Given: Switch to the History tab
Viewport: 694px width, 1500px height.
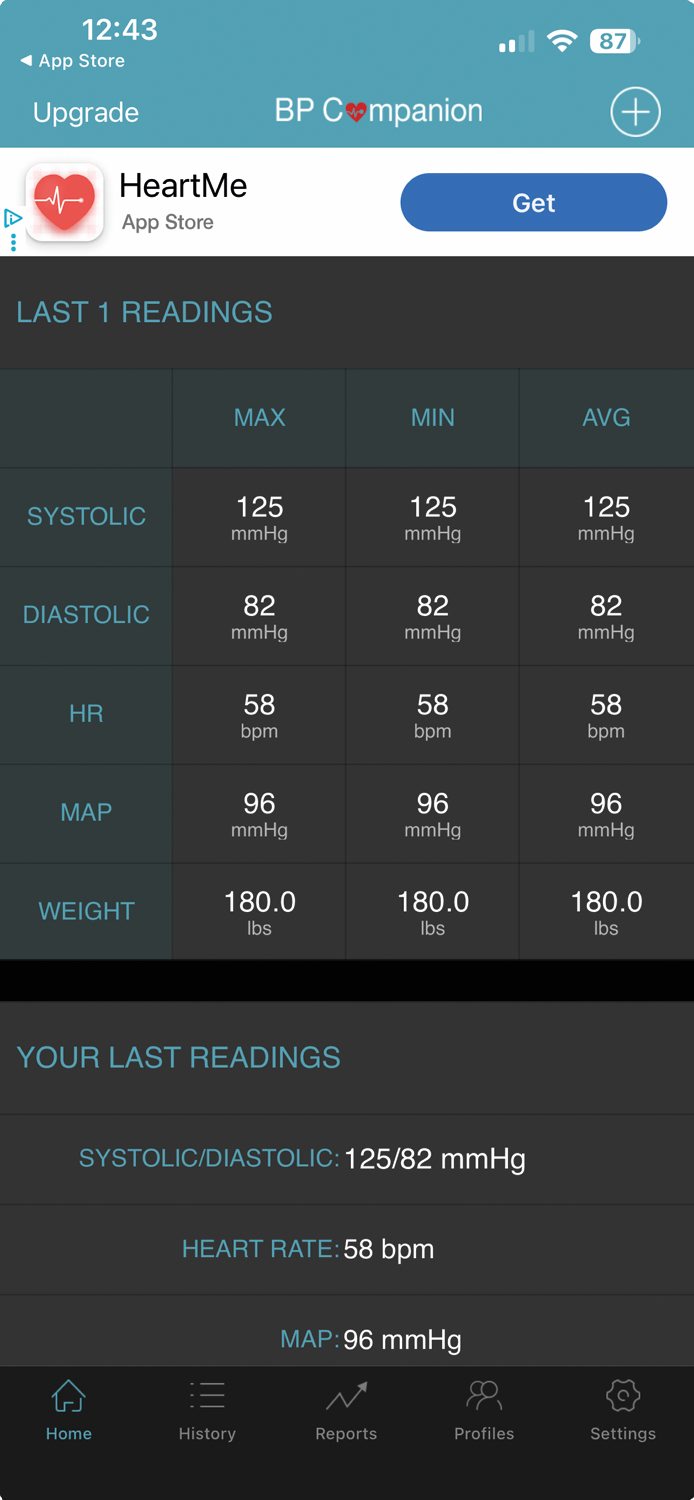Looking at the screenshot, I should tap(207, 1411).
